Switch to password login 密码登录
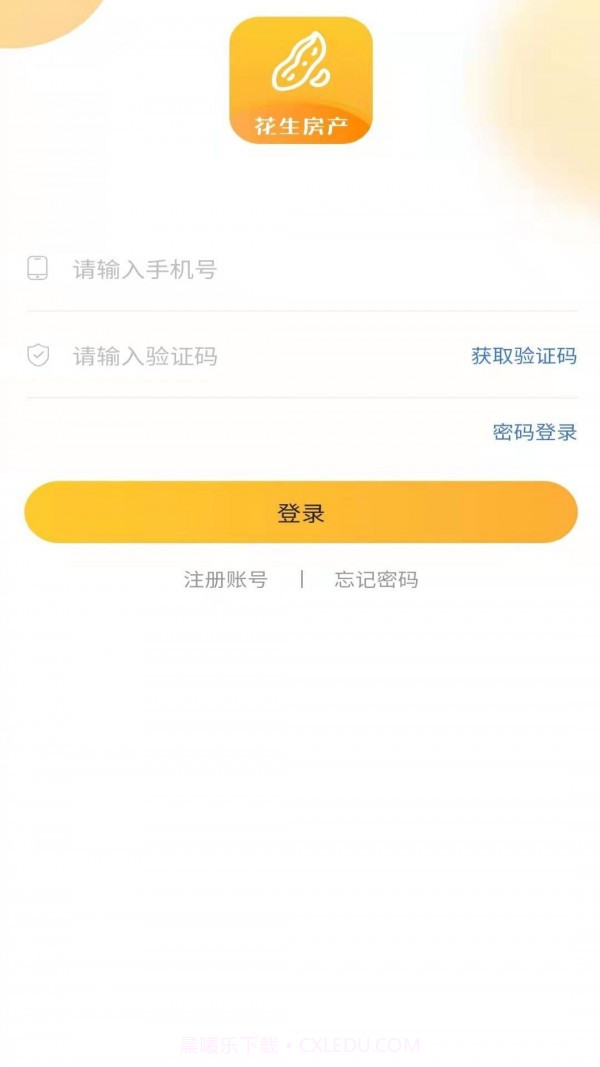The width and height of the screenshot is (600, 1067). 535,432
